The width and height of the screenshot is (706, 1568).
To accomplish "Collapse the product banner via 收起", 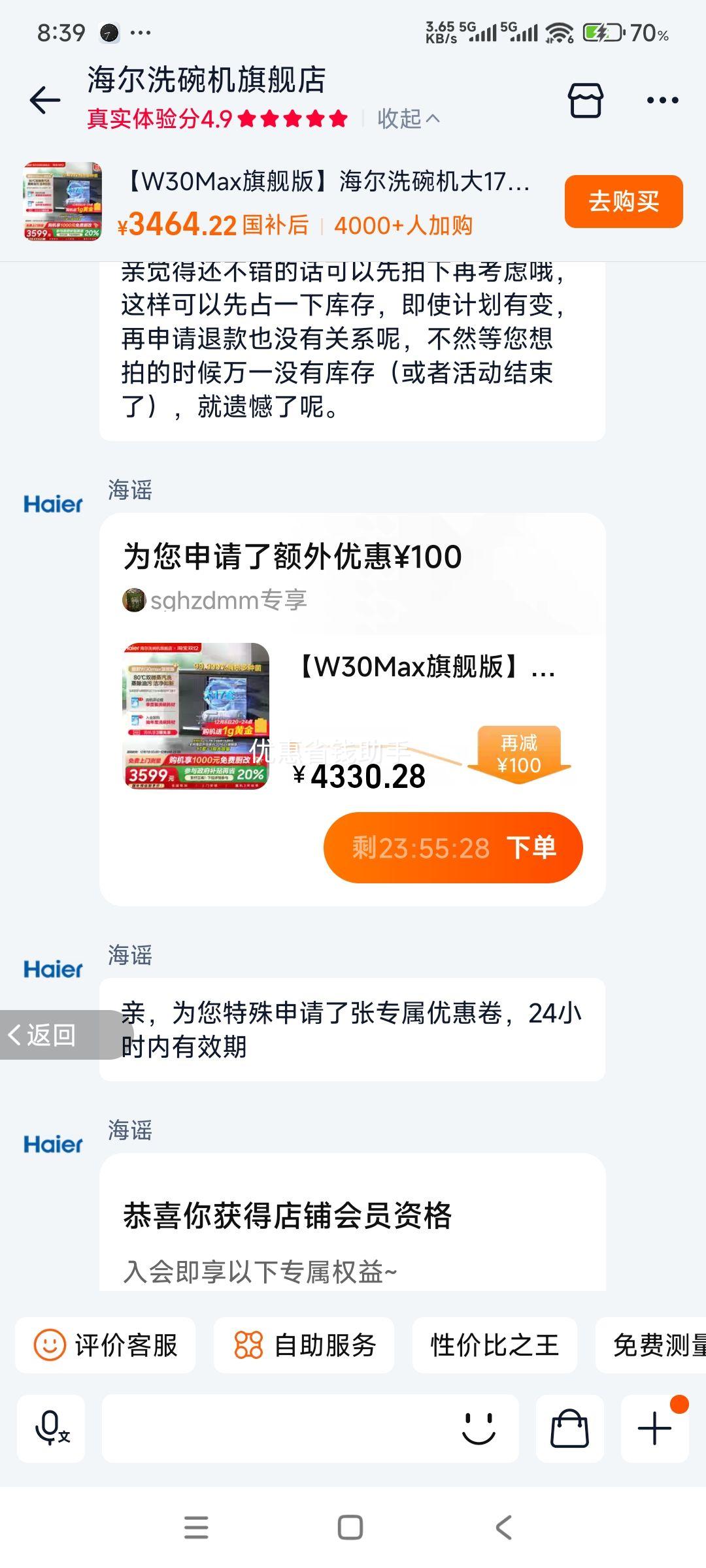I will pos(405,120).
